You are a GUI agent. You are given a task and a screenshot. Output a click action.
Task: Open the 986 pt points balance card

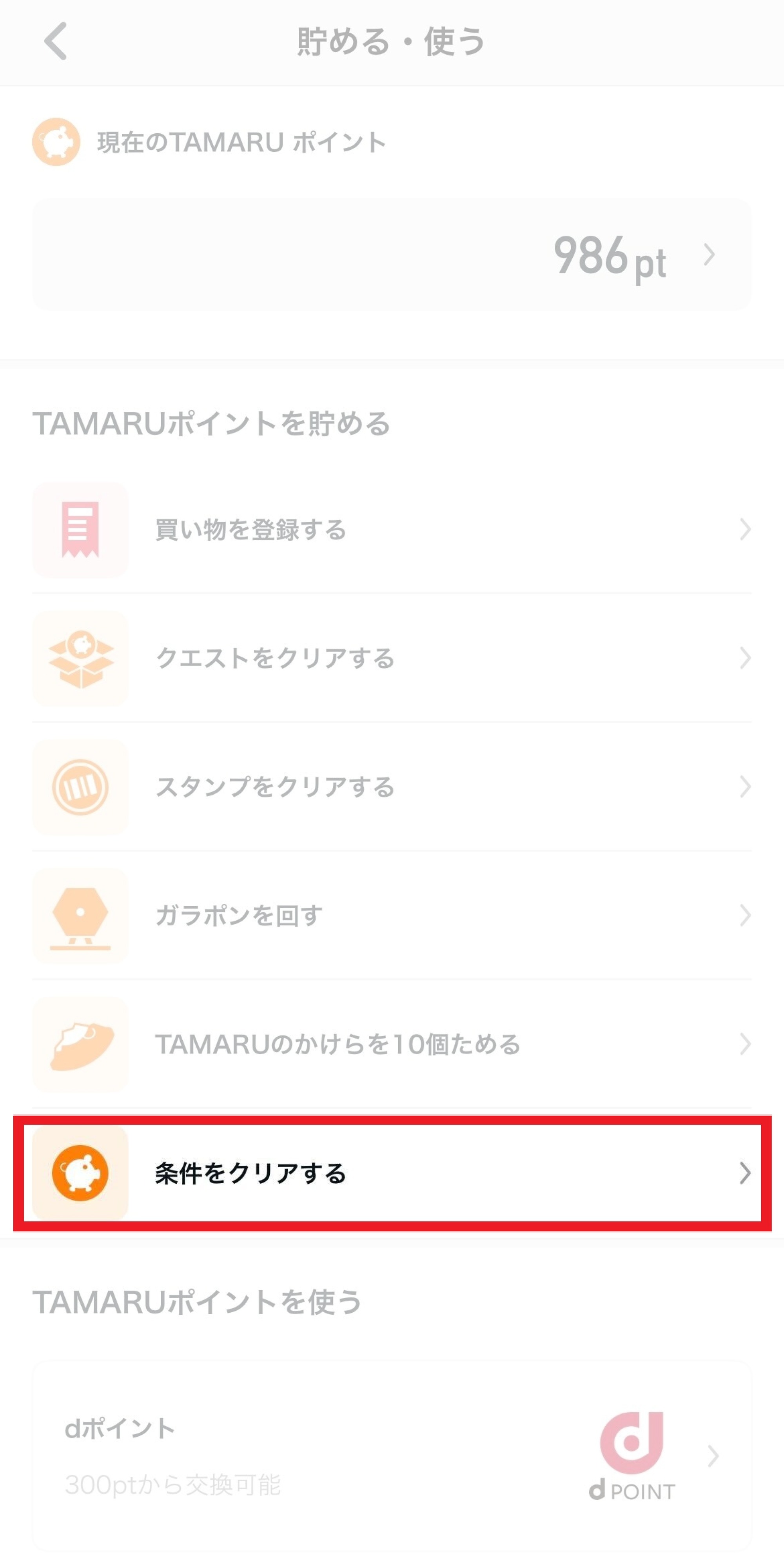392,255
